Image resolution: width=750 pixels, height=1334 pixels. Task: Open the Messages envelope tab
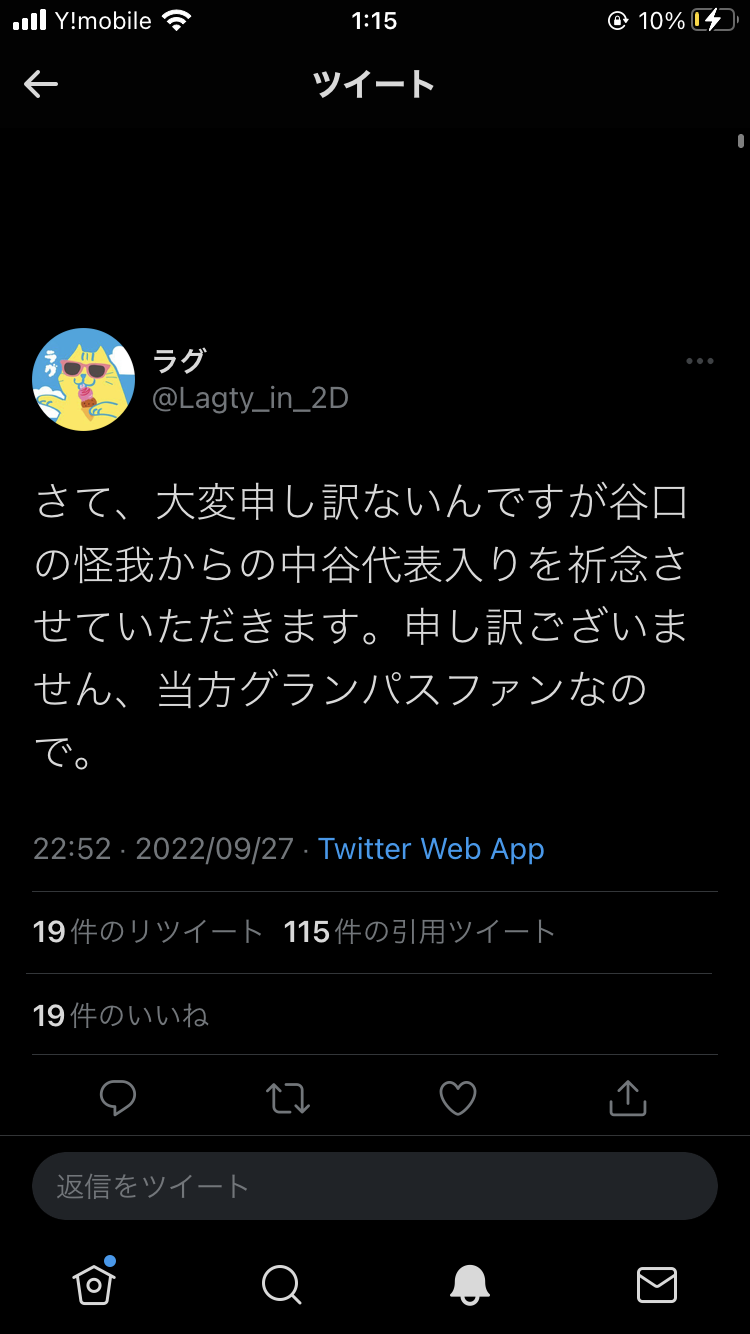coord(657,1284)
